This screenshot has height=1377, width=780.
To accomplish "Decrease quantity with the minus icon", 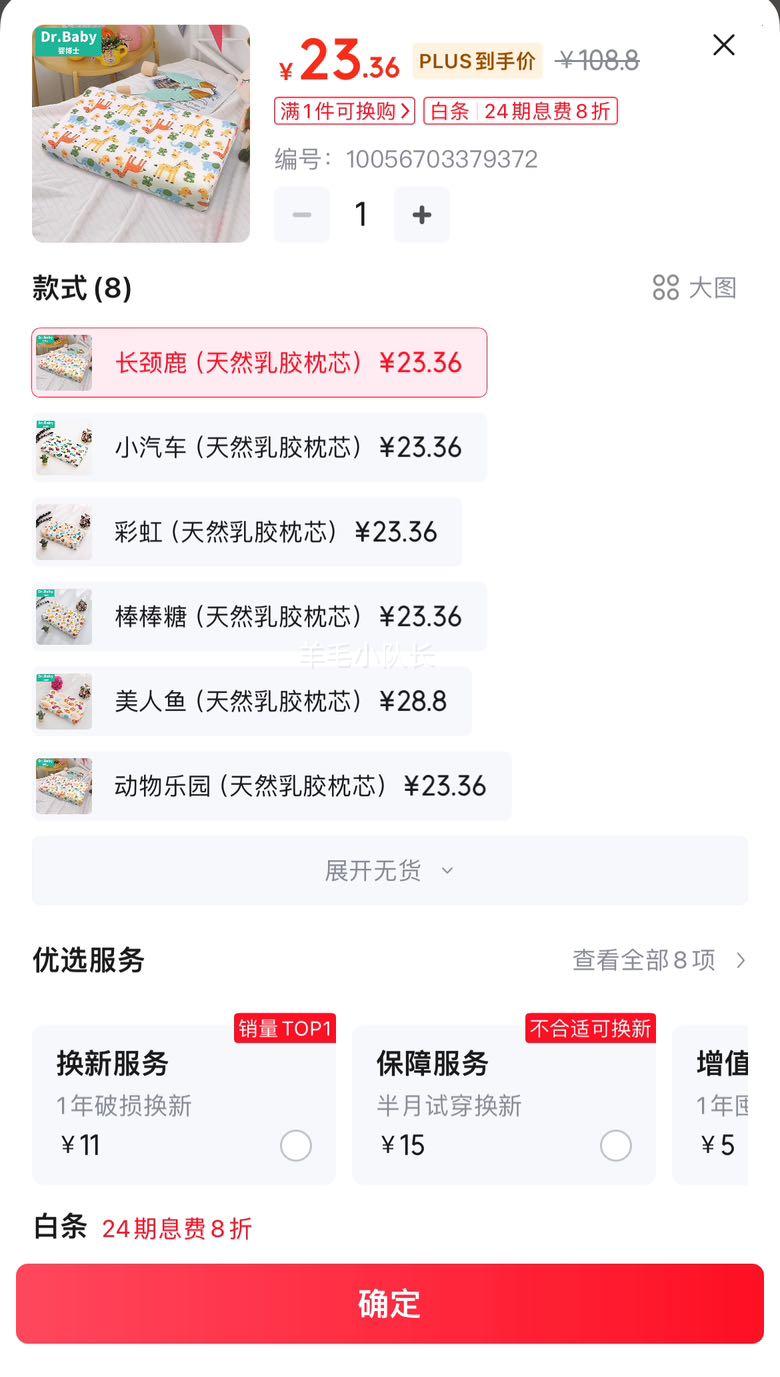I will pyautogui.click(x=301, y=214).
